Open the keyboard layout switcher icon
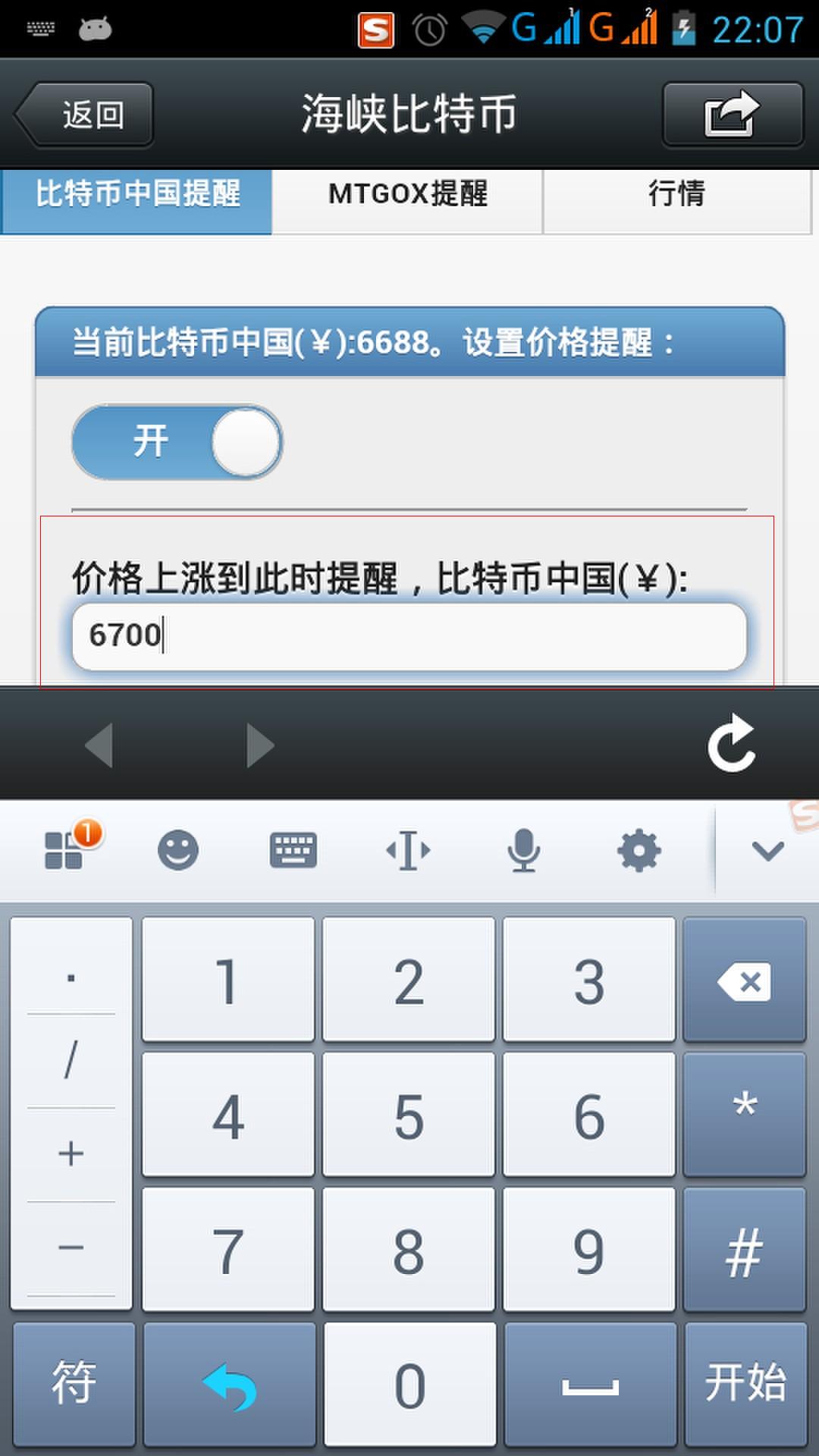Viewport: 819px width, 1456px height. click(293, 850)
